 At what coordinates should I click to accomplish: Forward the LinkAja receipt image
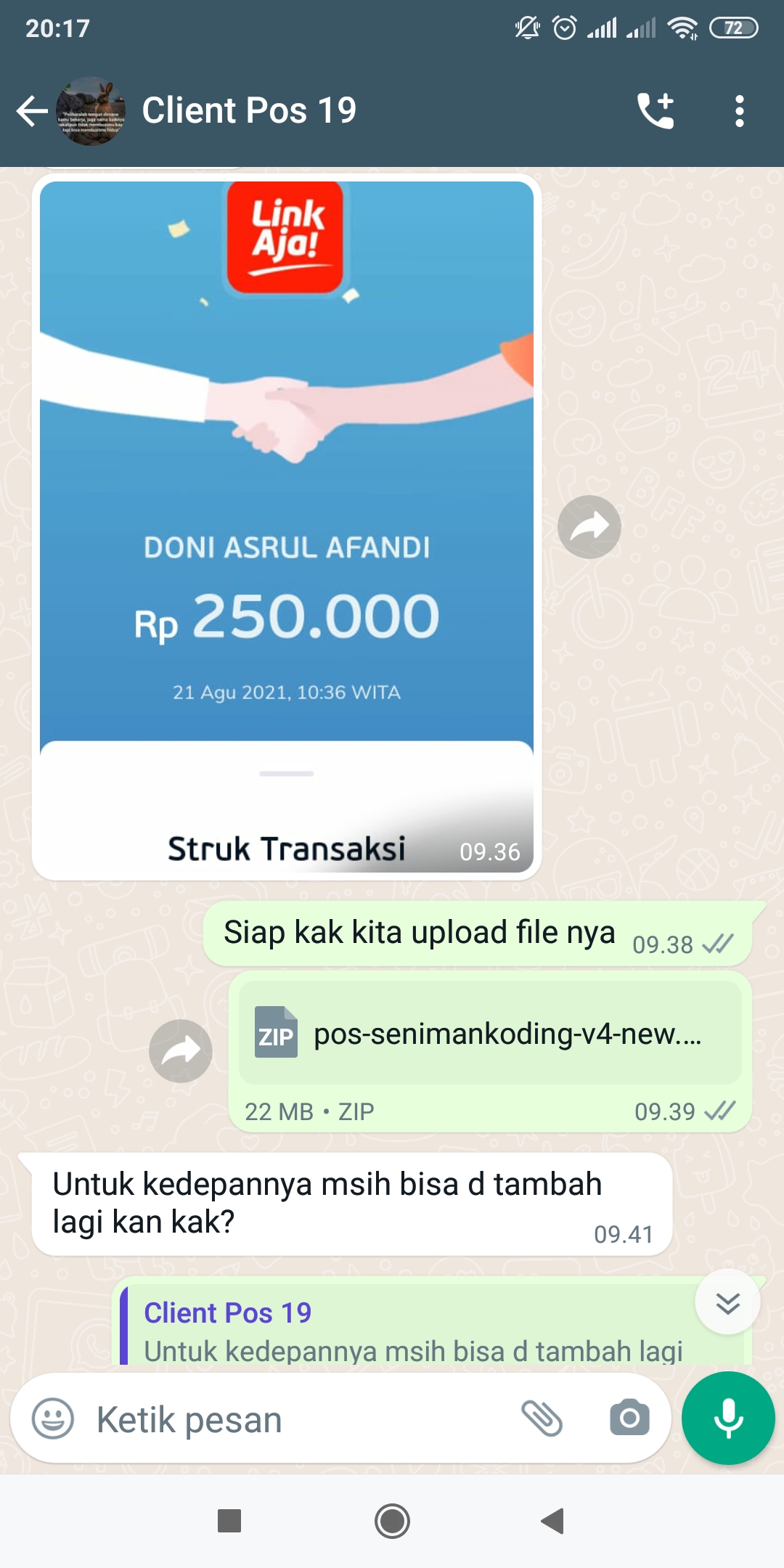pos(589,527)
